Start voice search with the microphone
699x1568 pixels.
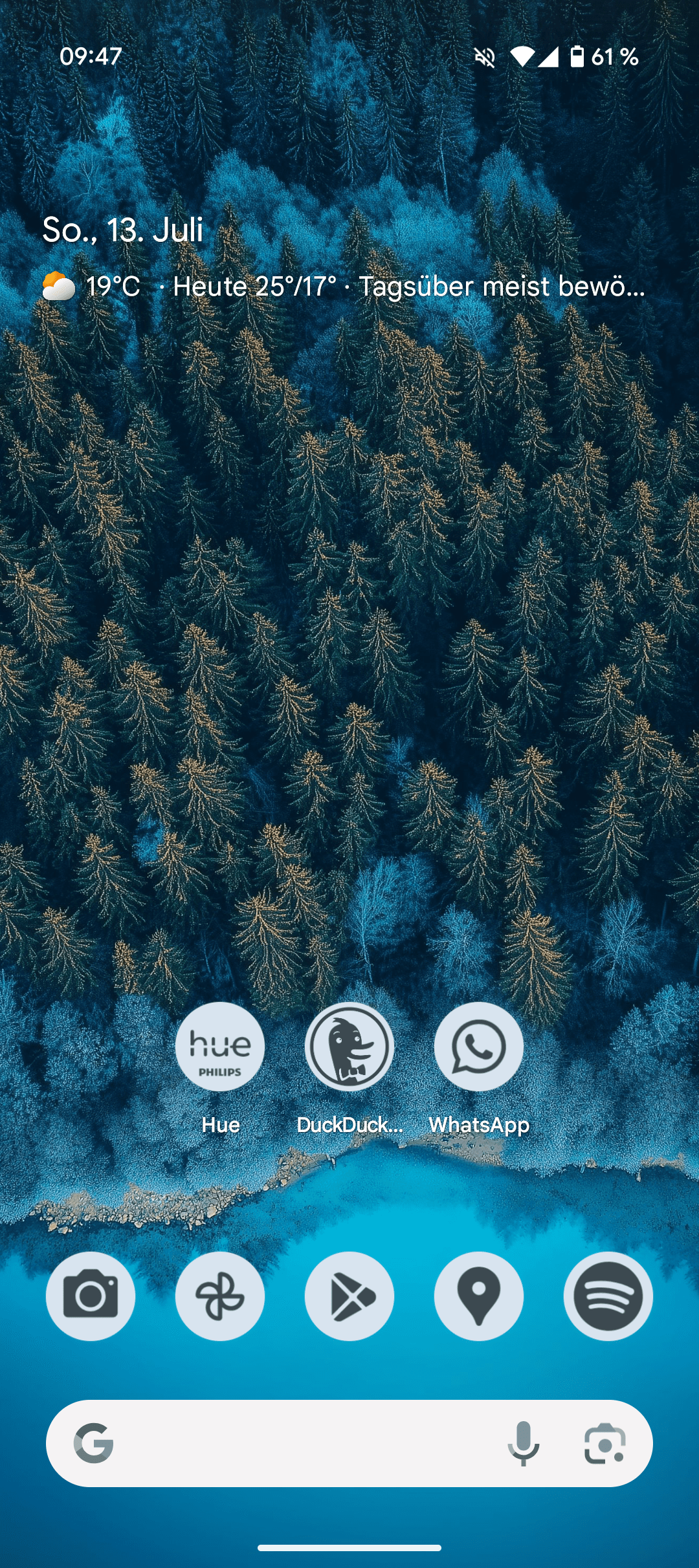(x=524, y=1444)
